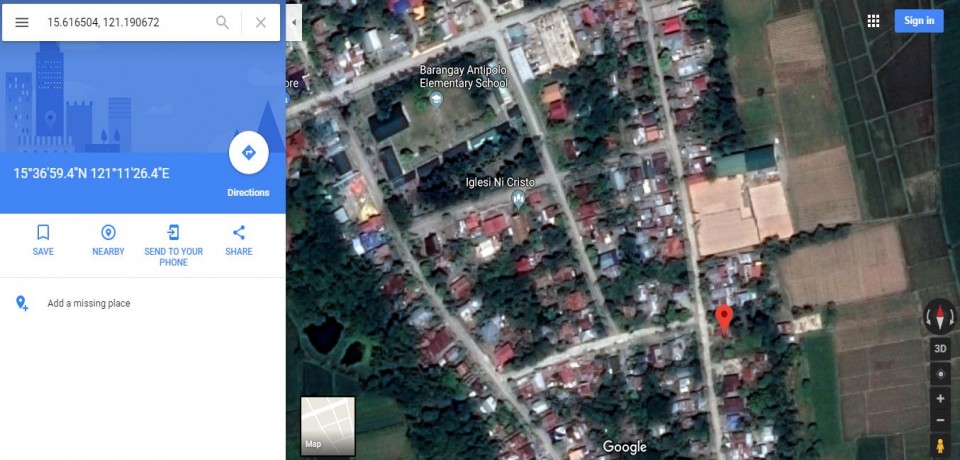
Task: Show my current location
Action: tap(940, 374)
